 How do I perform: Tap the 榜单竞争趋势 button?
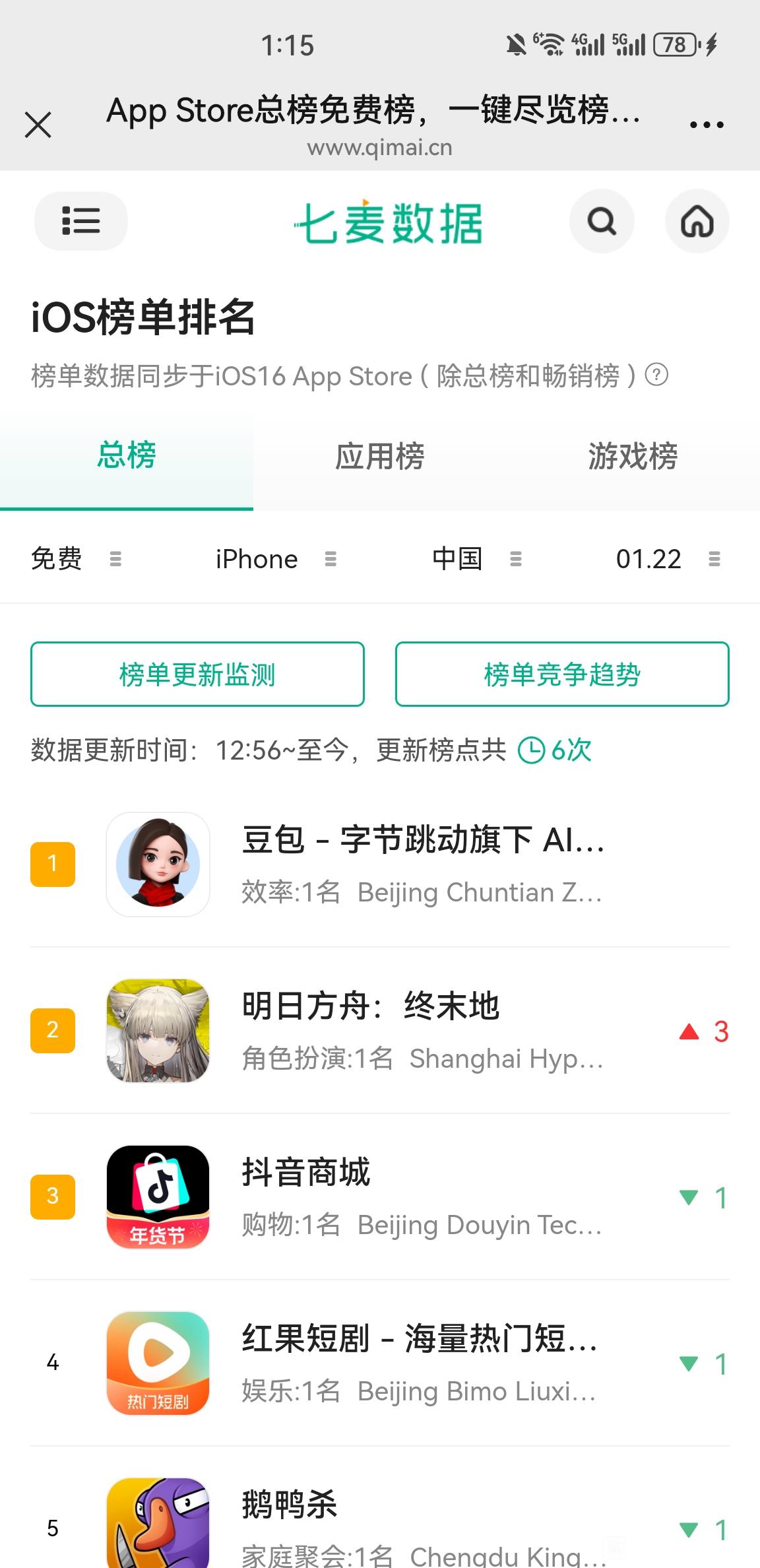tap(562, 674)
